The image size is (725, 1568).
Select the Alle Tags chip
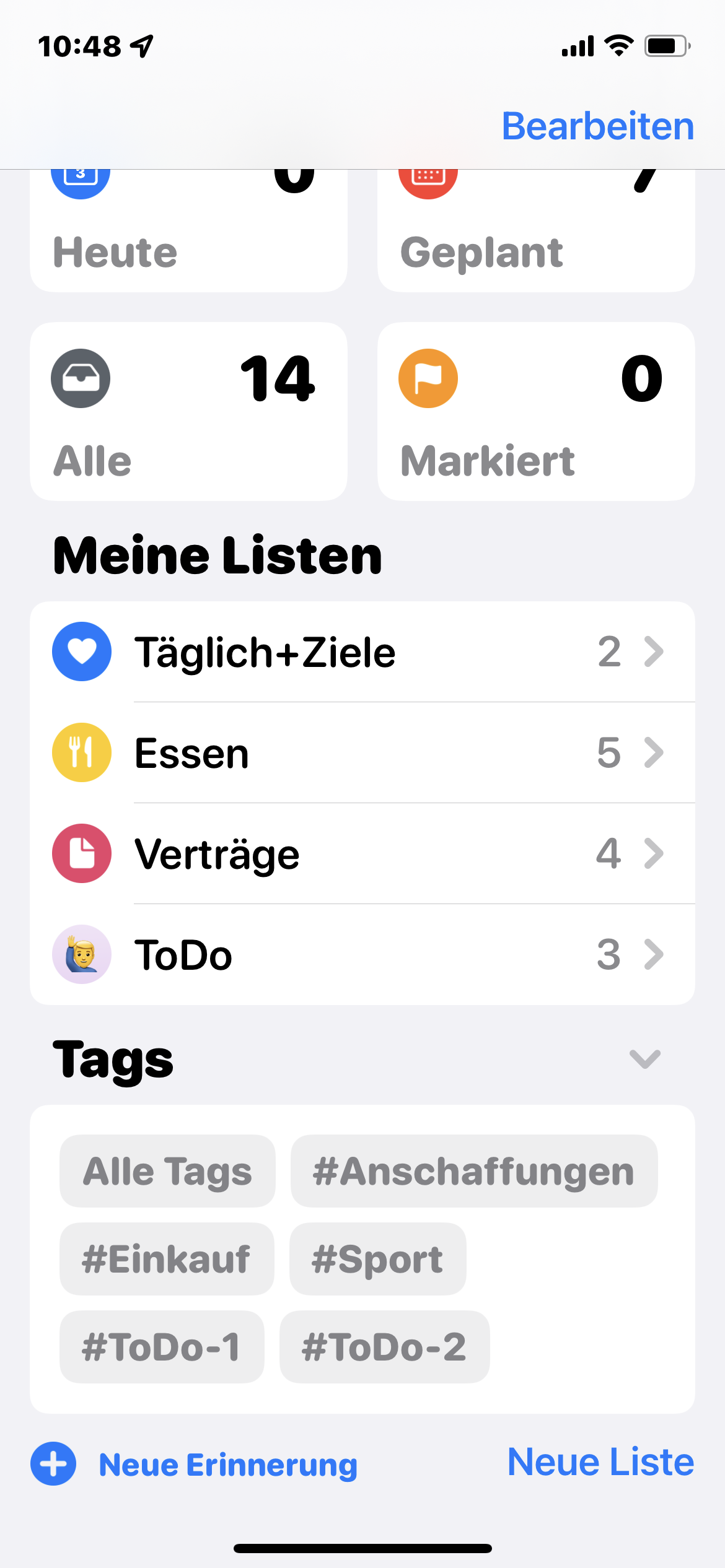pos(167,1171)
